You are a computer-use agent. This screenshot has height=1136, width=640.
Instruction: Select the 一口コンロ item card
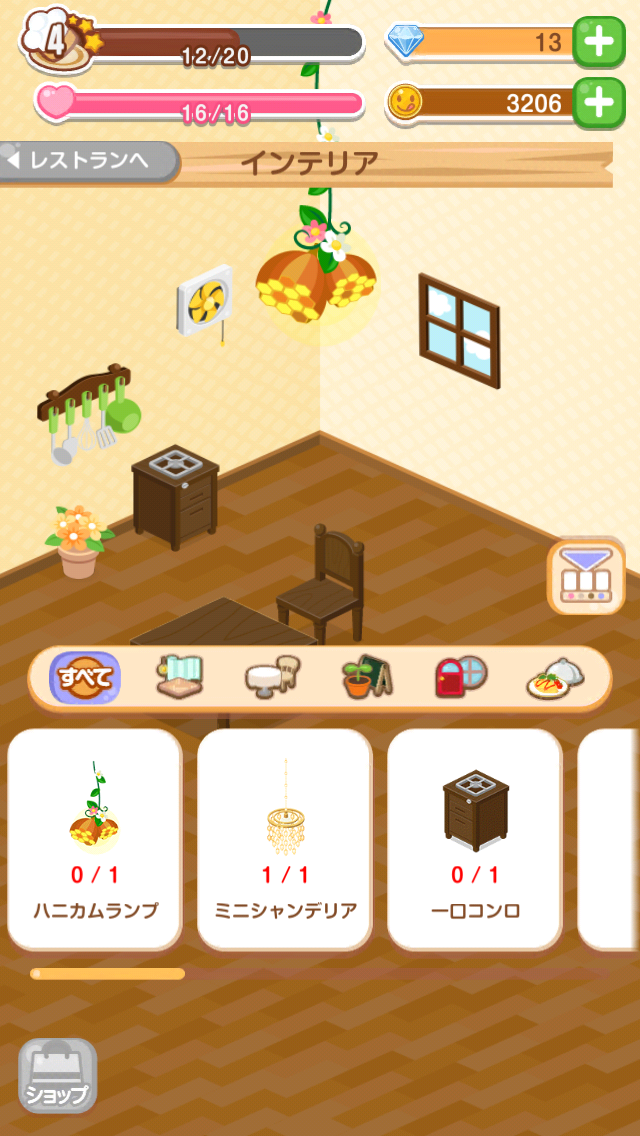(x=475, y=838)
